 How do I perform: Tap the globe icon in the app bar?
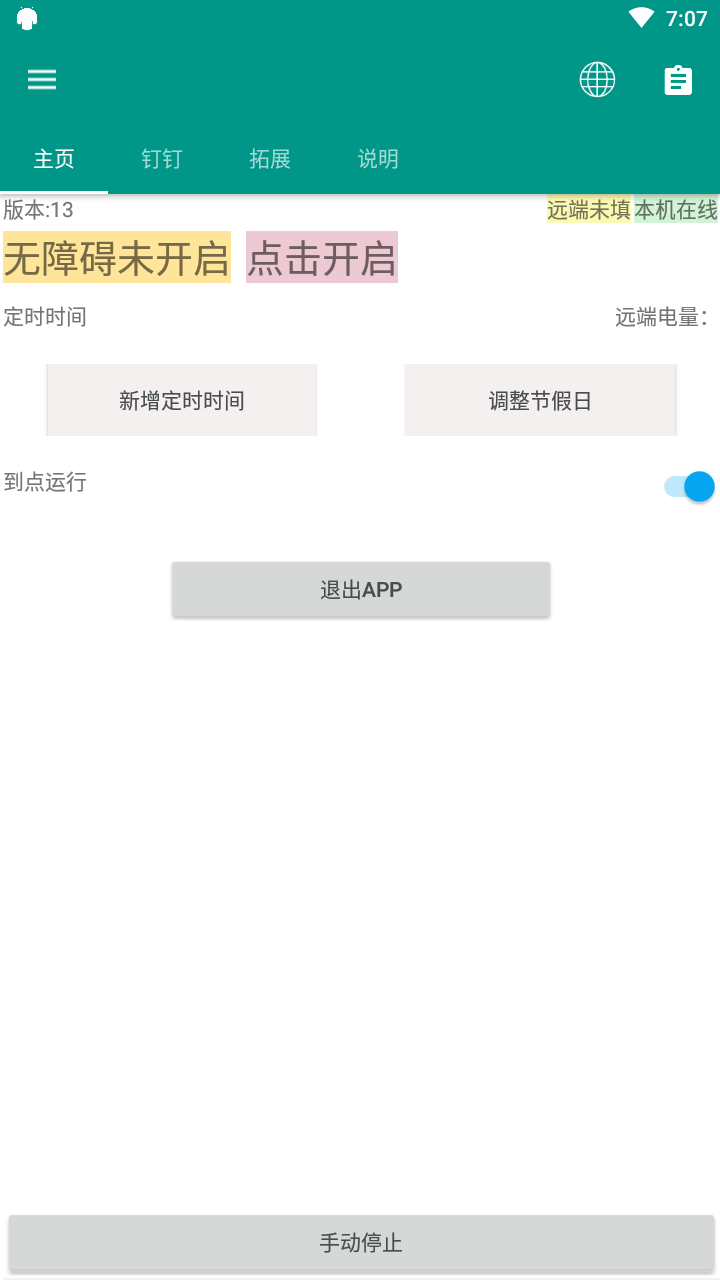pos(597,80)
